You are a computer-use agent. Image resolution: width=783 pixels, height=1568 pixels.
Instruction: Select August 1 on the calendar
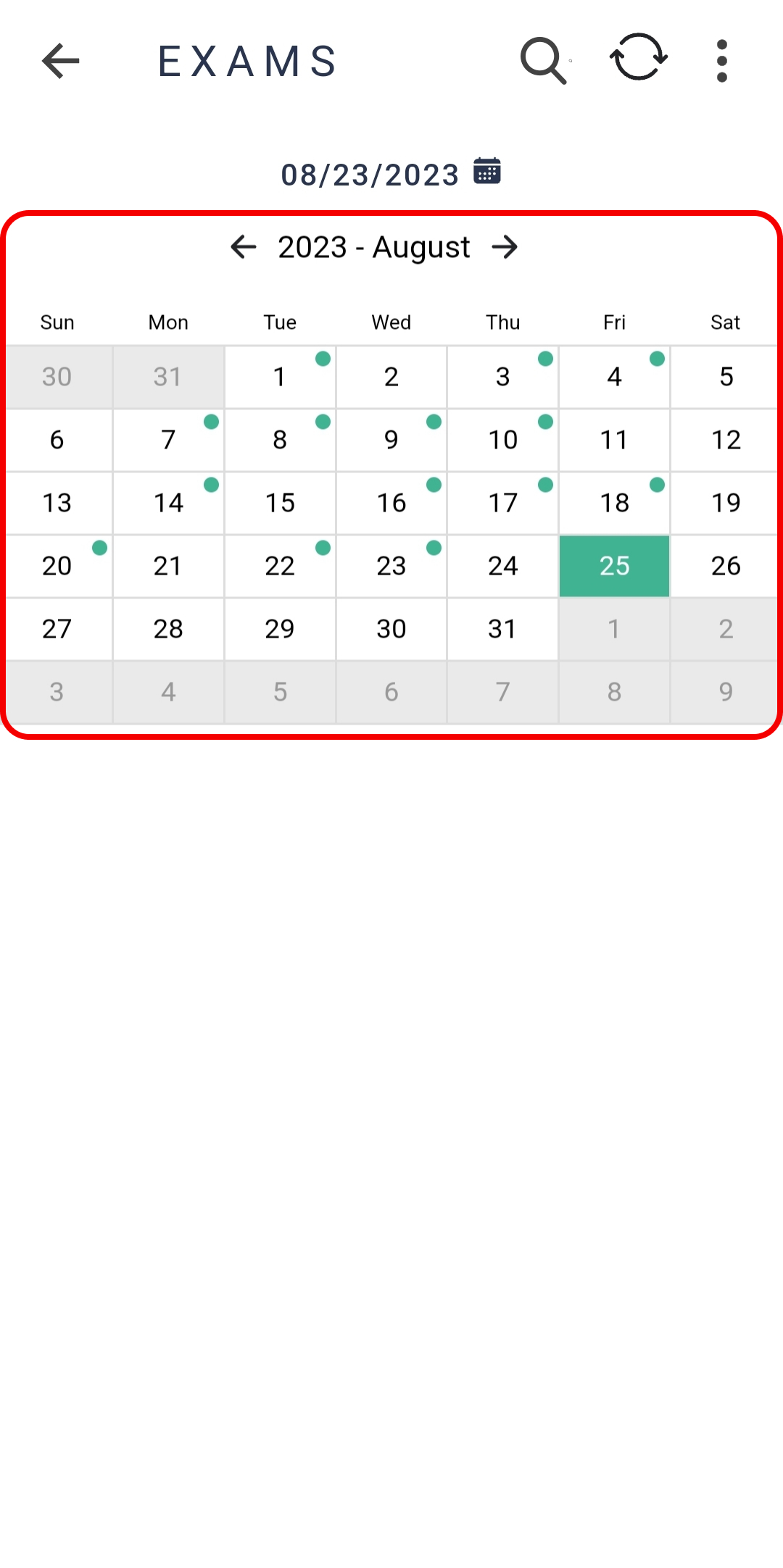(x=280, y=377)
